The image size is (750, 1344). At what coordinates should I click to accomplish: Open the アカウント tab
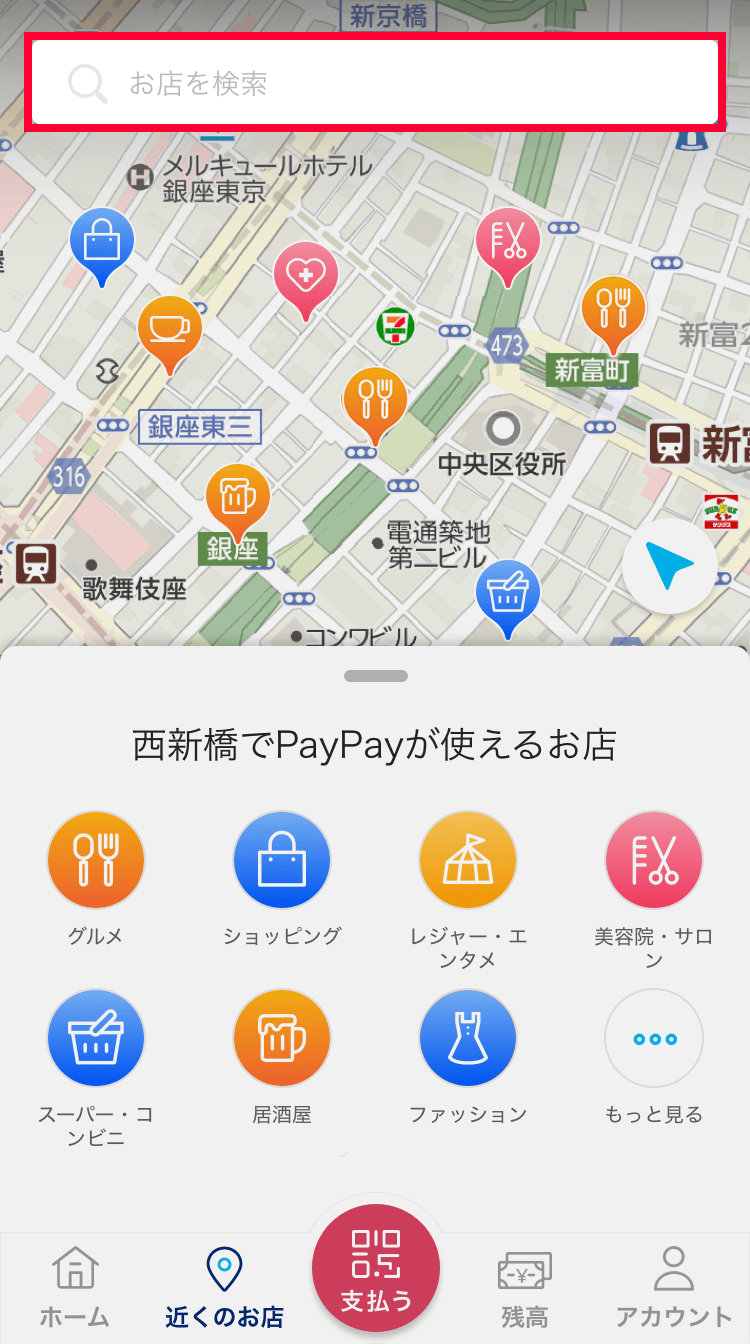pyautogui.click(x=674, y=1287)
